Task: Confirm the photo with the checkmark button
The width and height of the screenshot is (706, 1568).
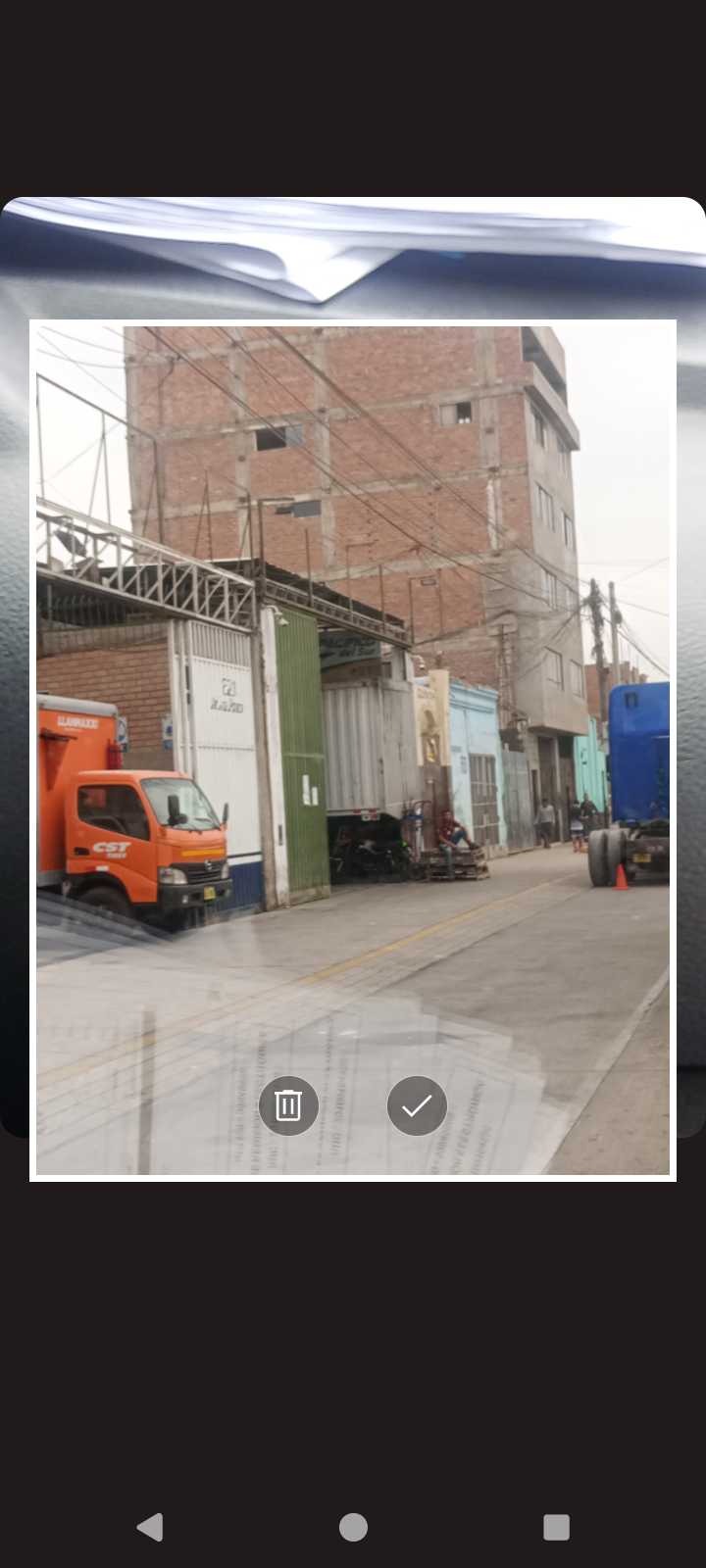Action: (x=417, y=1105)
